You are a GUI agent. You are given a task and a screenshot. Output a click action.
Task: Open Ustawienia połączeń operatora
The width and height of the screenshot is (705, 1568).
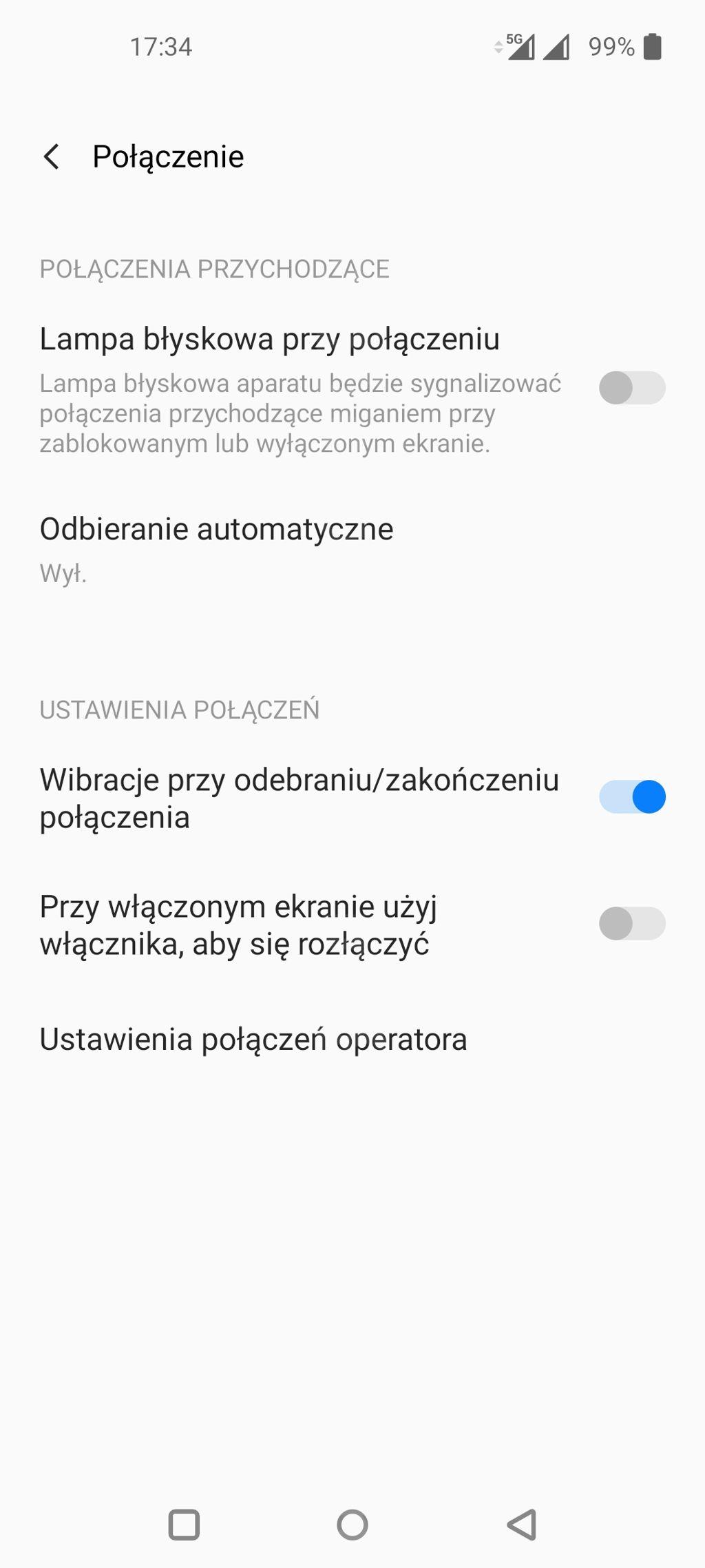tap(253, 1040)
